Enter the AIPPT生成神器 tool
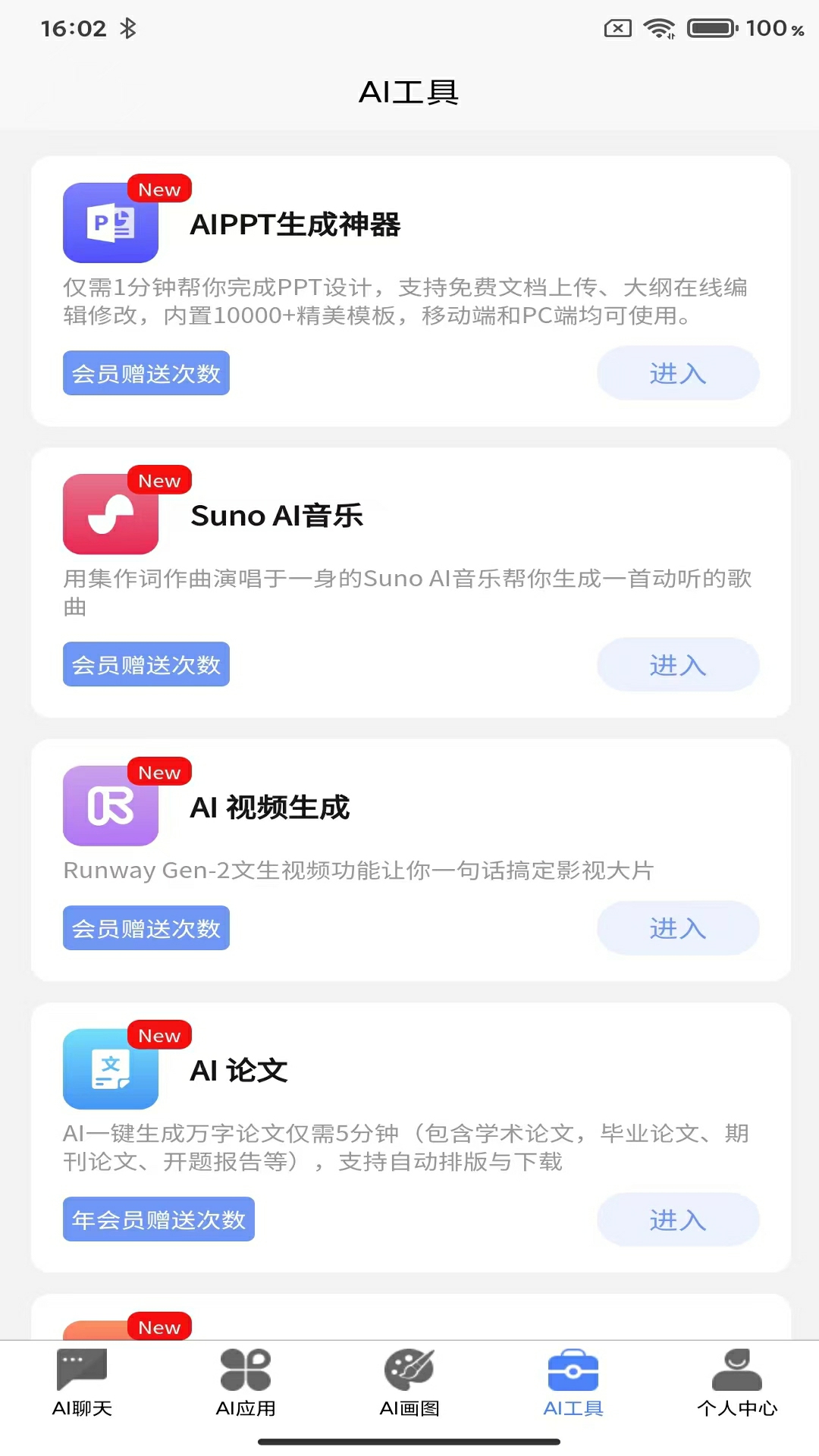Viewport: 819px width, 1456px height. pos(678,373)
